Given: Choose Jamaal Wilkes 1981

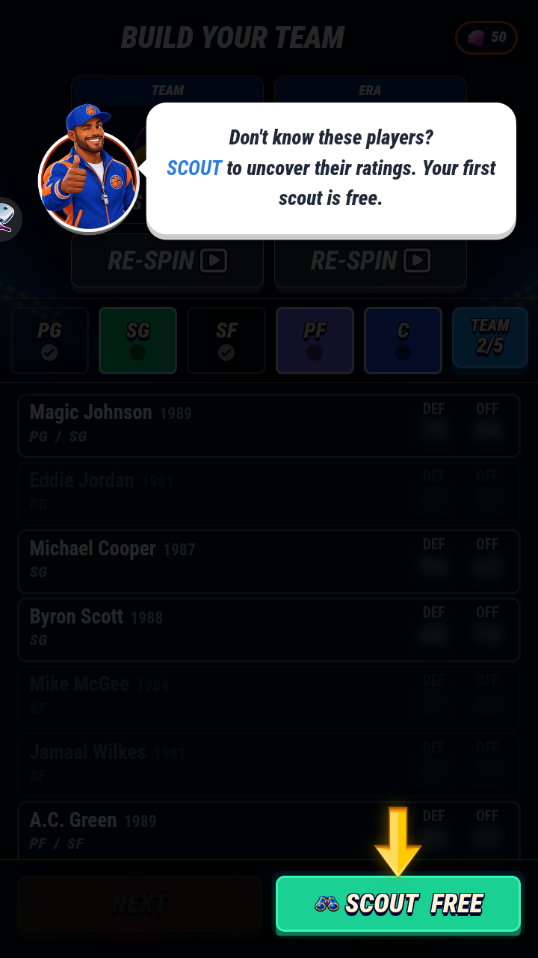Looking at the screenshot, I should pos(269,765).
